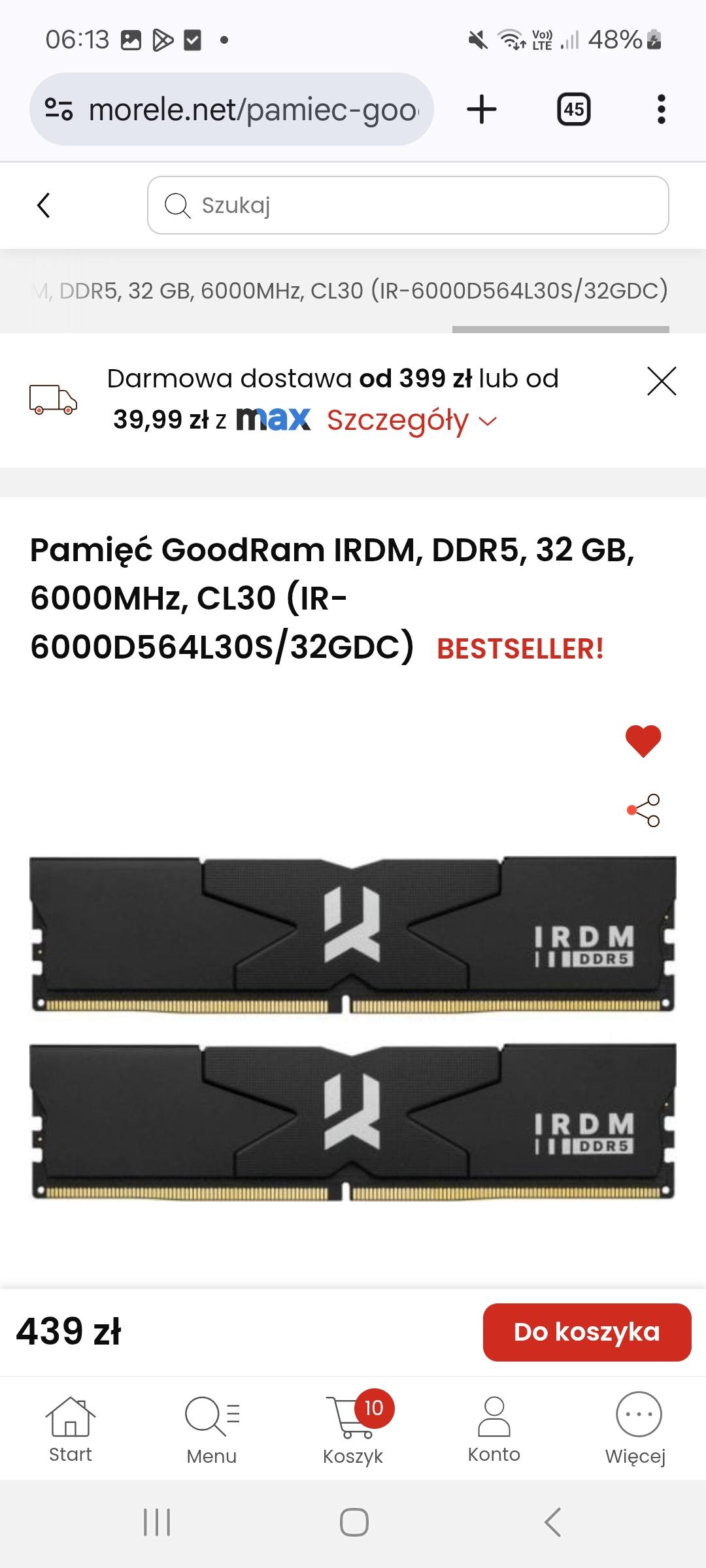Remove product from favorites with heart
Viewport: 706px width, 1568px height.
point(643,741)
